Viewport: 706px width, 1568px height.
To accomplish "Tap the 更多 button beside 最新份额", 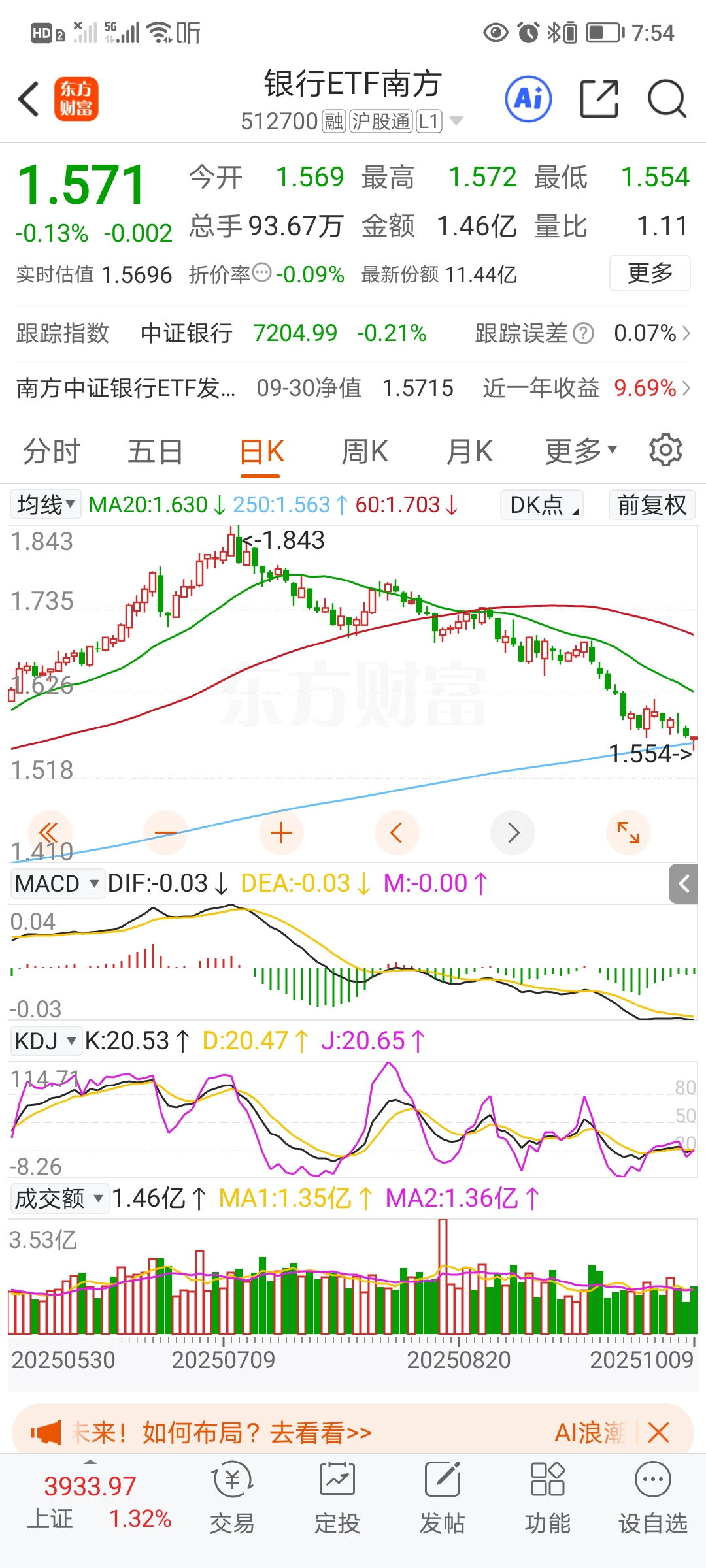I will (x=649, y=273).
